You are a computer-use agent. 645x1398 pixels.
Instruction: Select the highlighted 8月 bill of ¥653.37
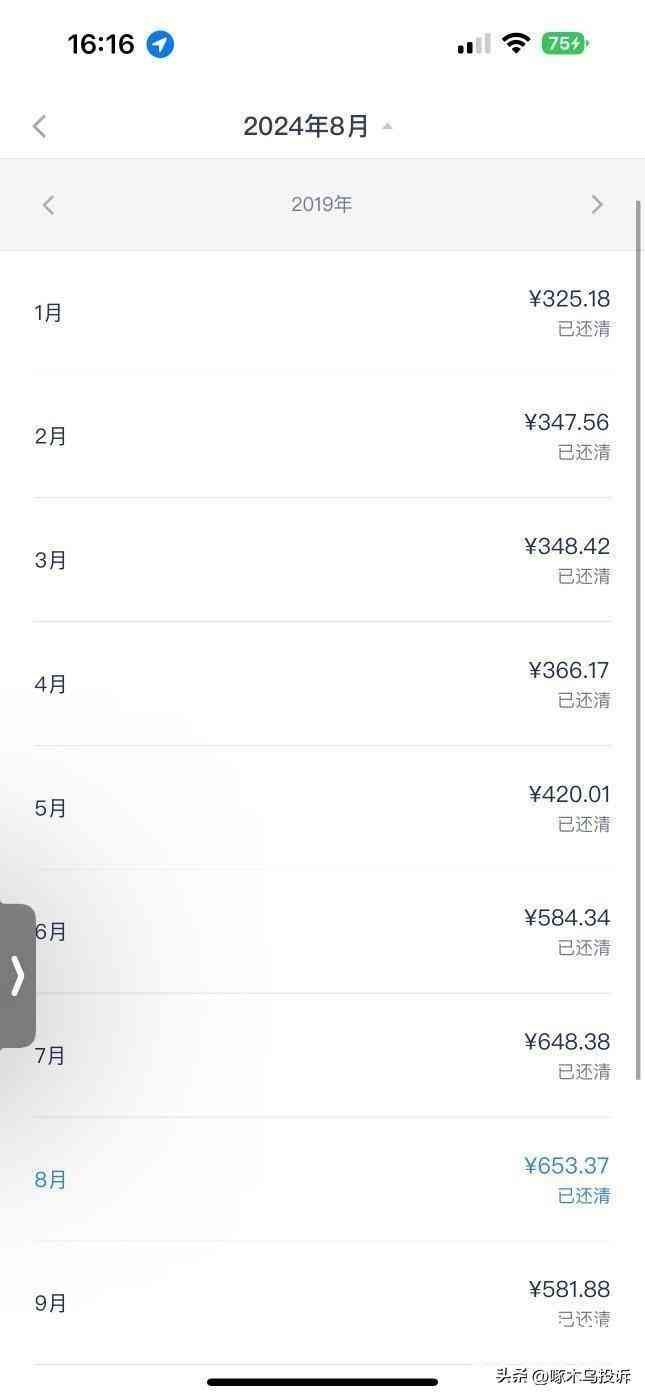pyautogui.click(x=322, y=1180)
